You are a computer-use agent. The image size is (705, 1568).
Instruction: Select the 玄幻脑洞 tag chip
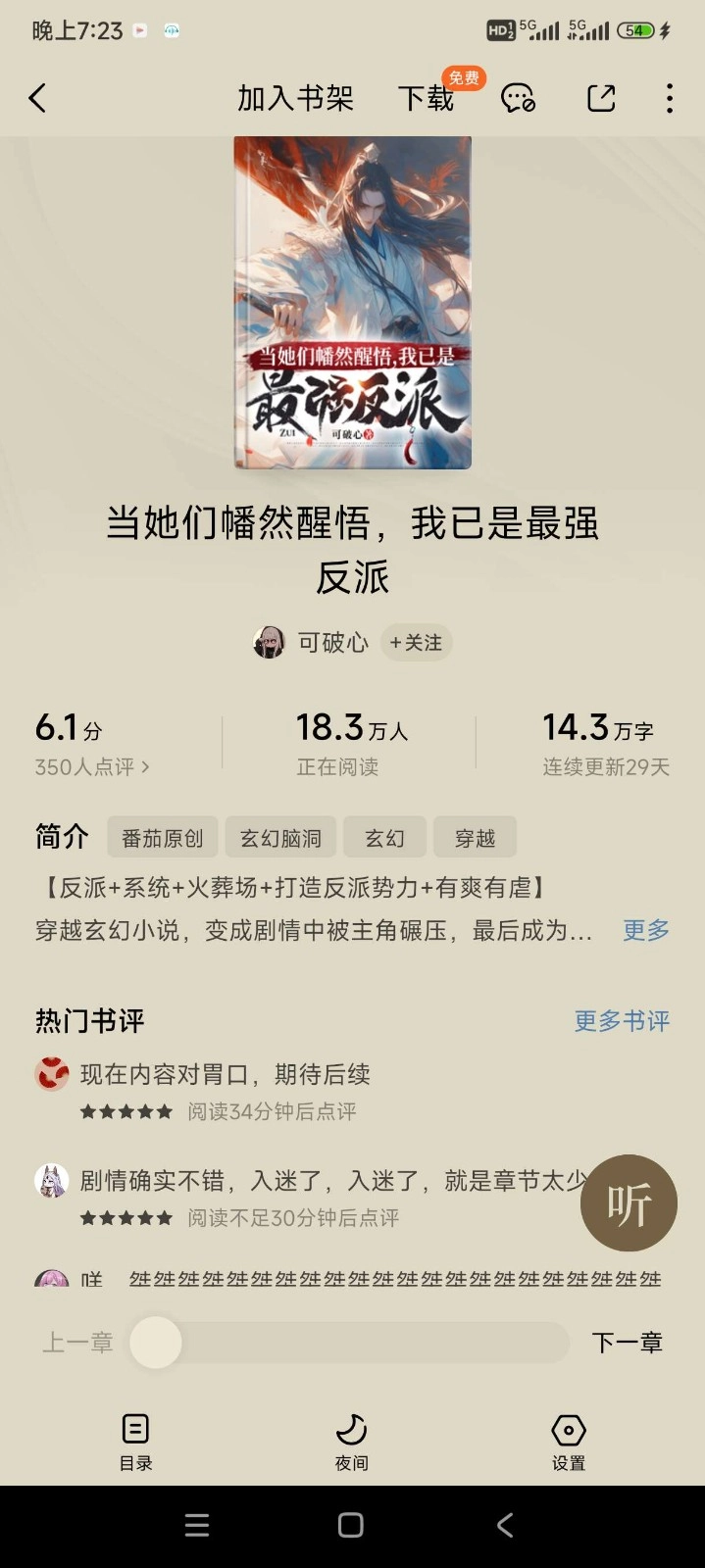click(280, 838)
